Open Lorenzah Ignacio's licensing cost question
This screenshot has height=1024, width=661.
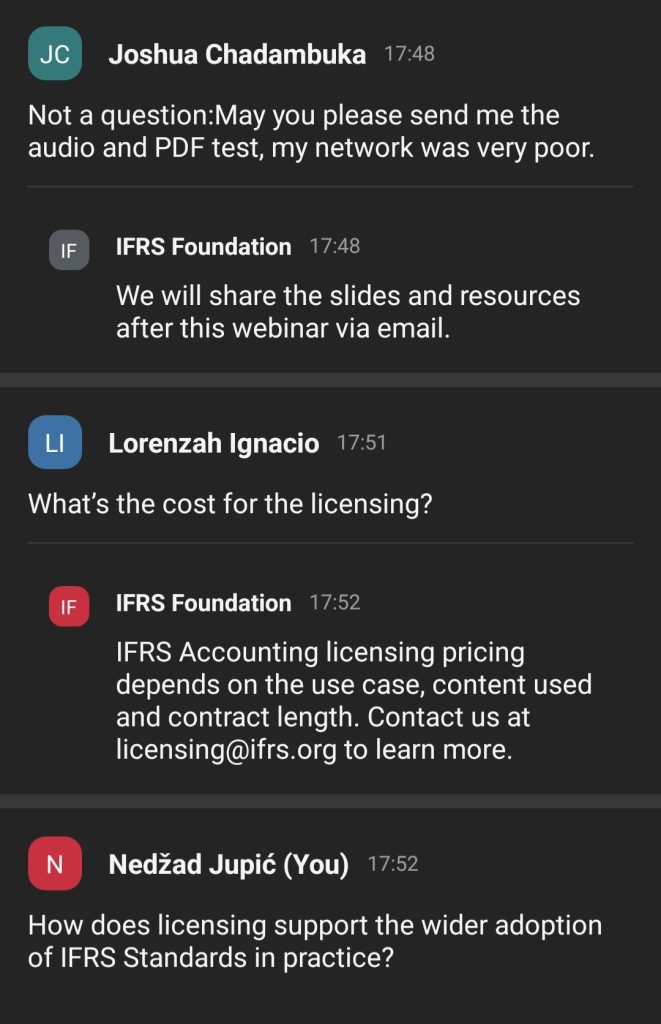tap(230, 503)
